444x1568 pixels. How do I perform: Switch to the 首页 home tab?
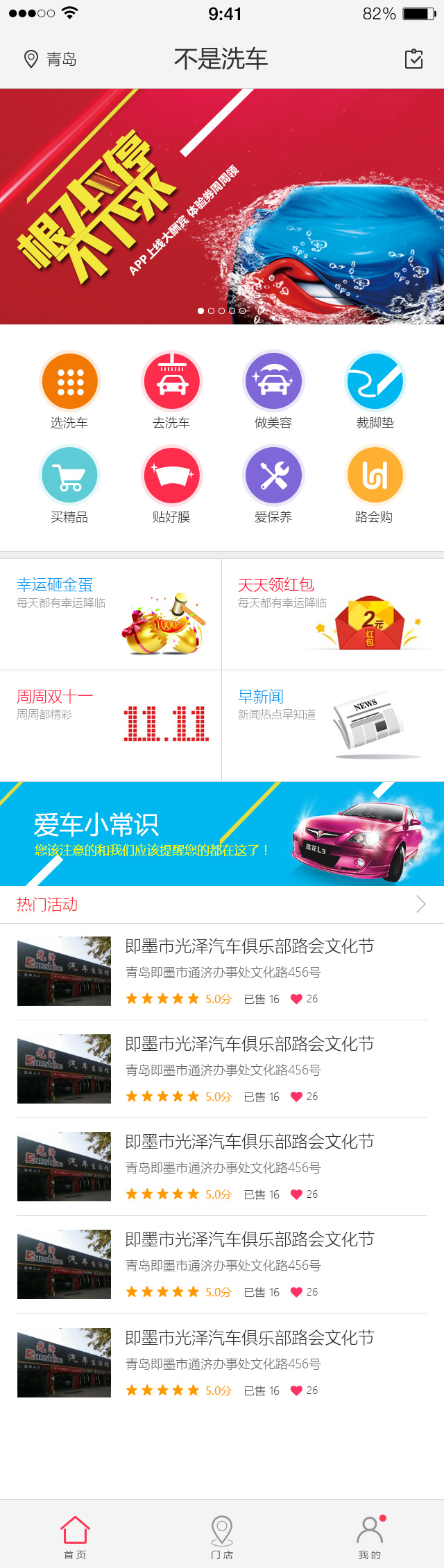[x=75, y=1537]
